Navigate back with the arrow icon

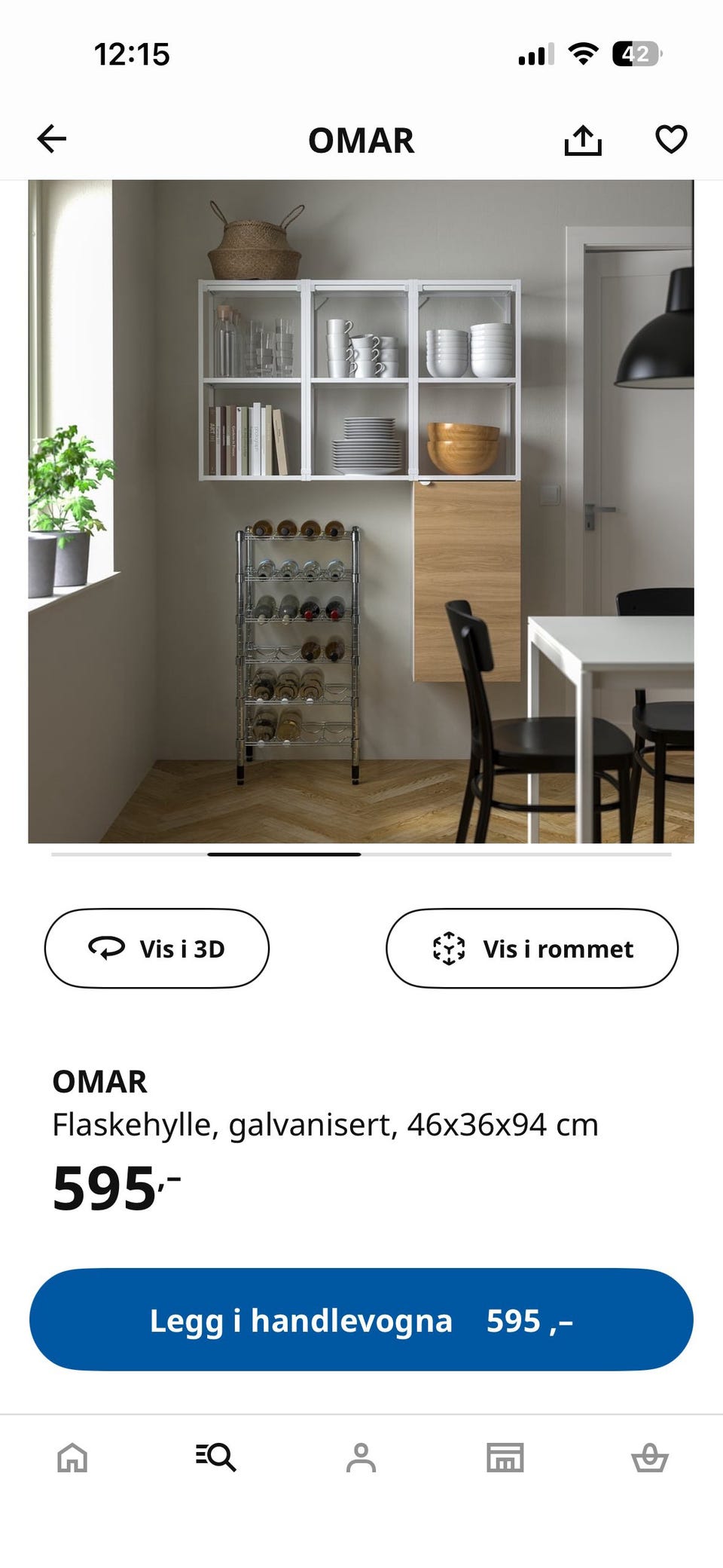pyautogui.click(x=50, y=139)
